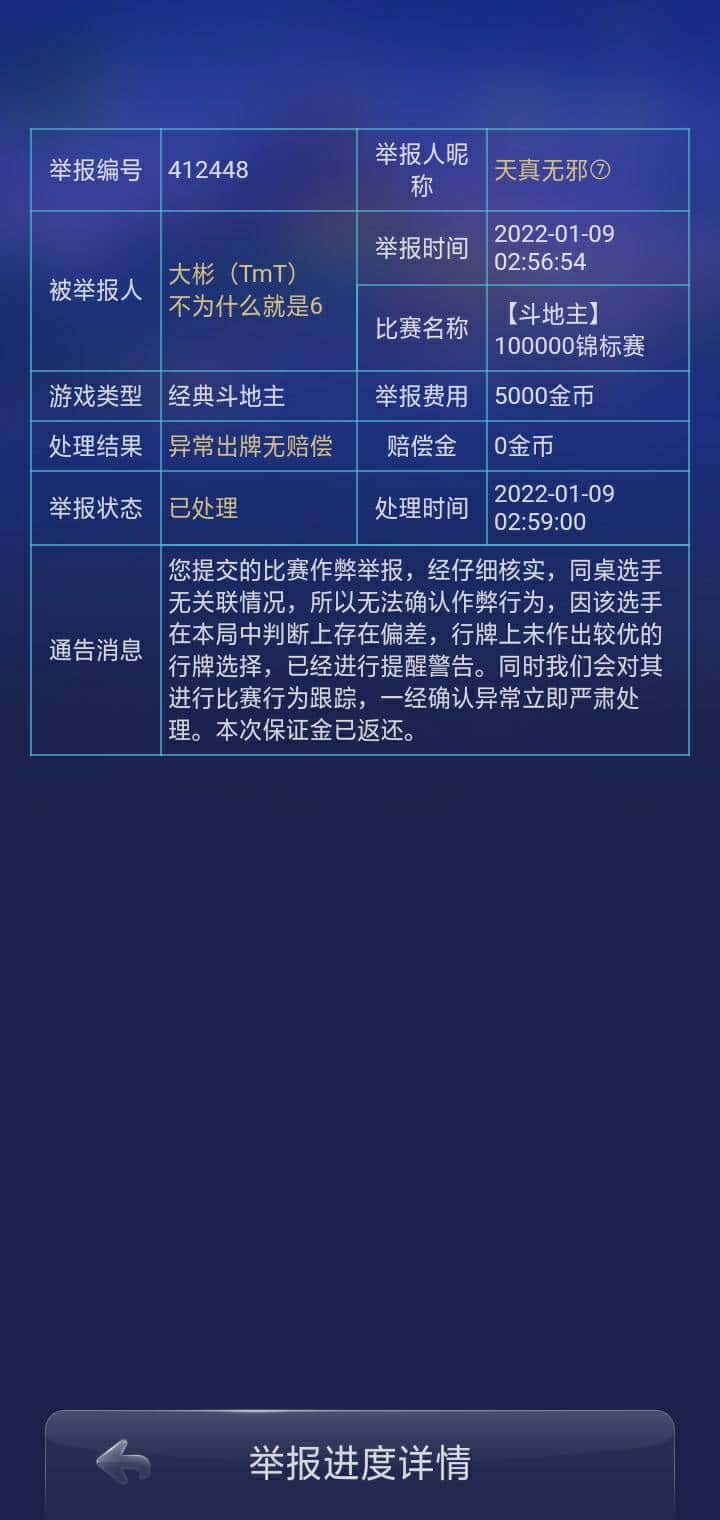Select the 举报编号 label cell
Viewport: 720px width, 1520px height.
pos(96,169)
